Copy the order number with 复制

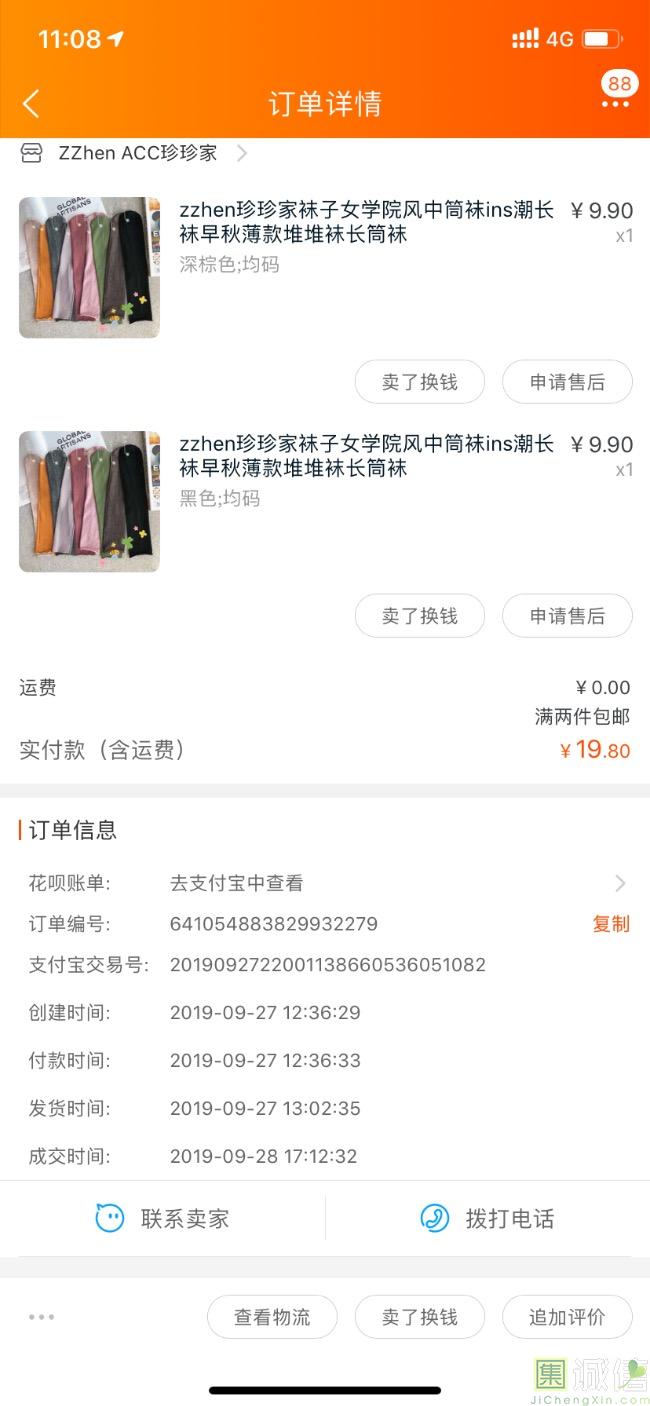[610, 924]
